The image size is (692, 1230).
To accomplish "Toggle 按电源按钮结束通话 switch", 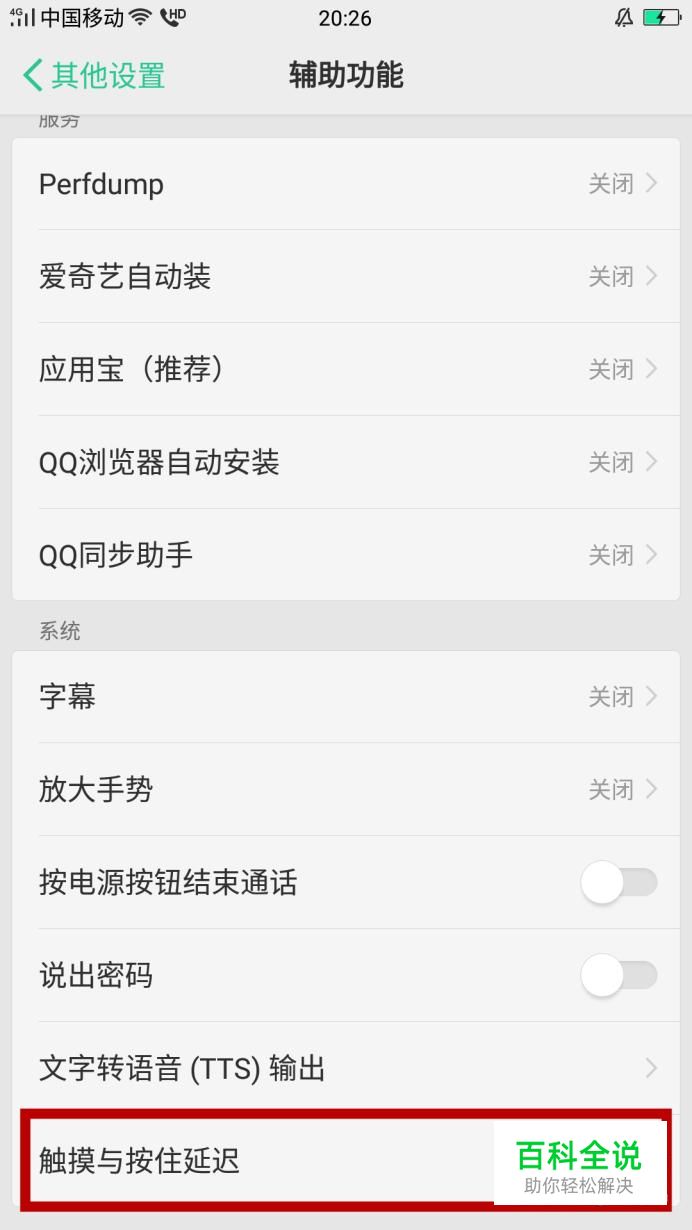I will click(619, 883).
